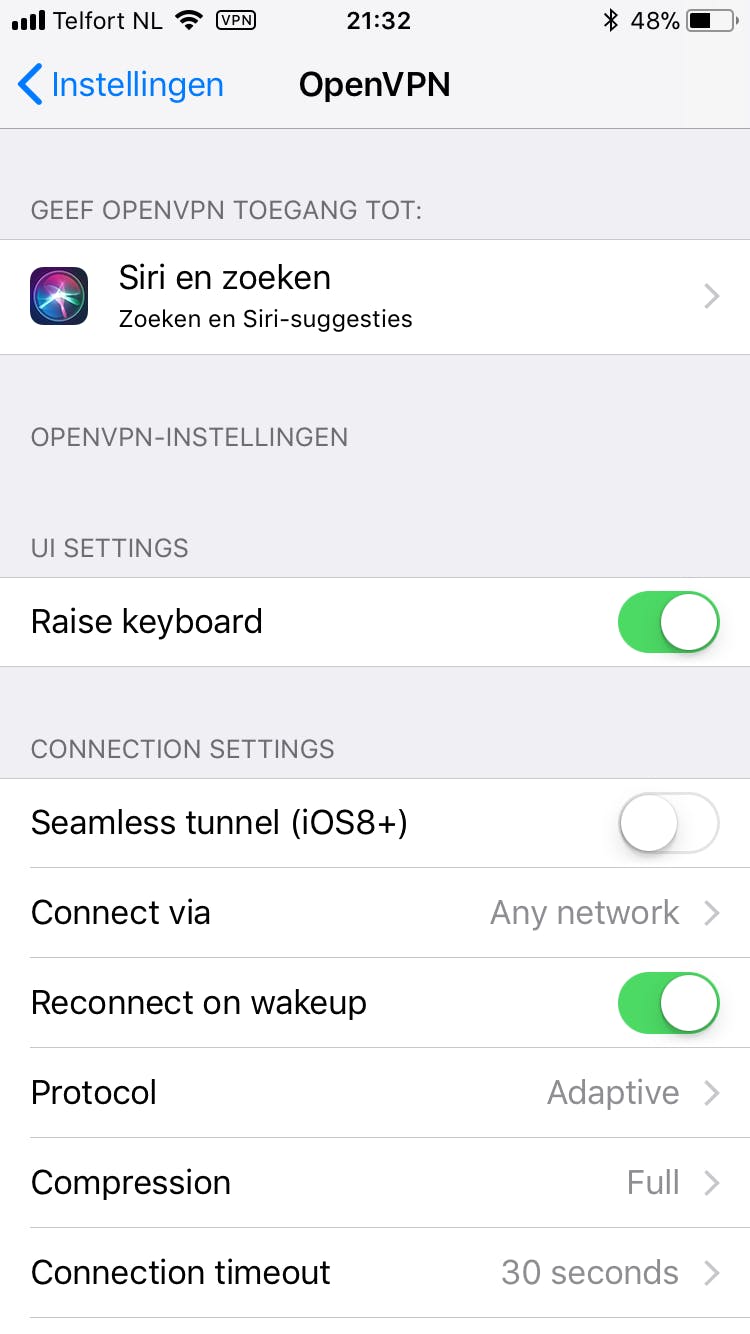This screenshot has width=750, height=1334.
Task: Open Siri en zoeken settings
Action: tap(375, 297)
